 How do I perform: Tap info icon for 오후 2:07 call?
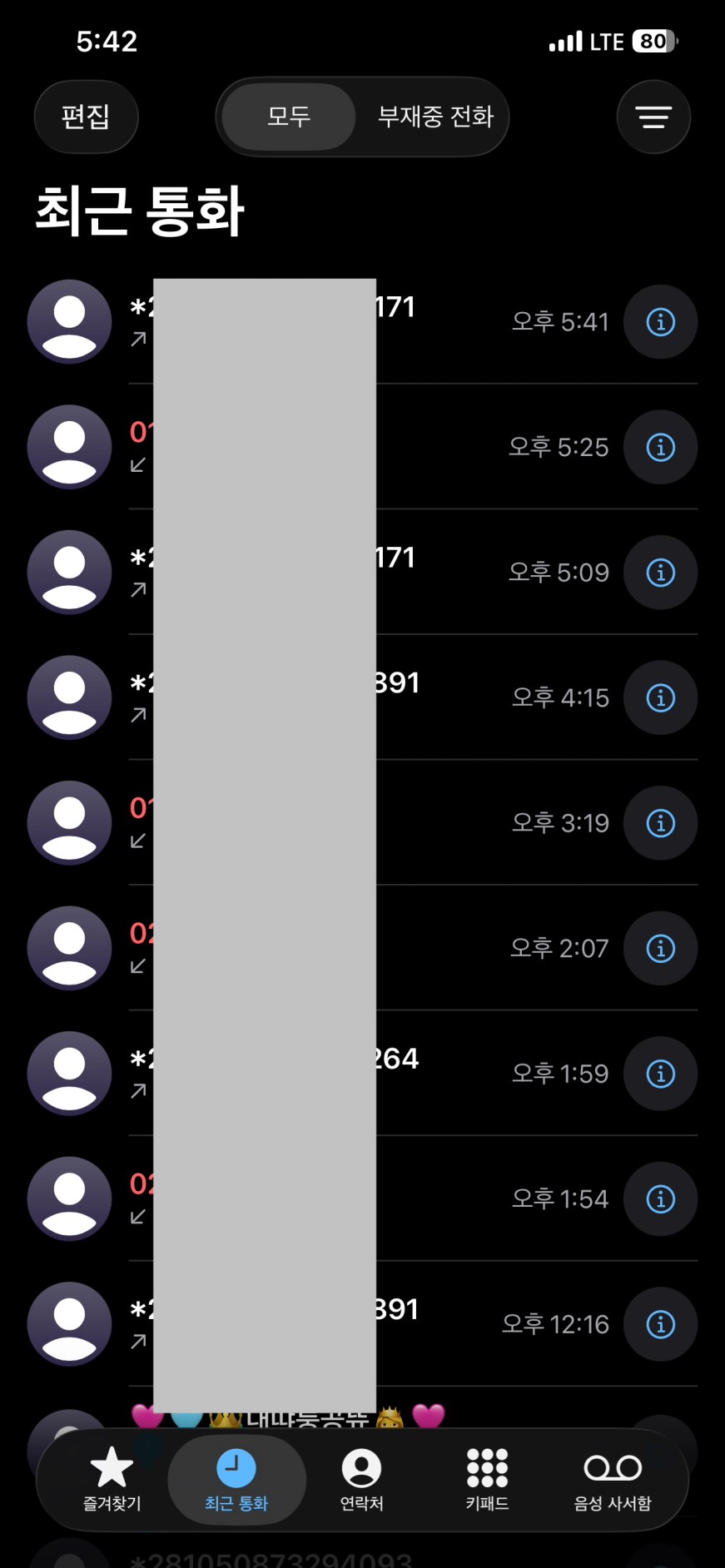[x=661, y=949]
